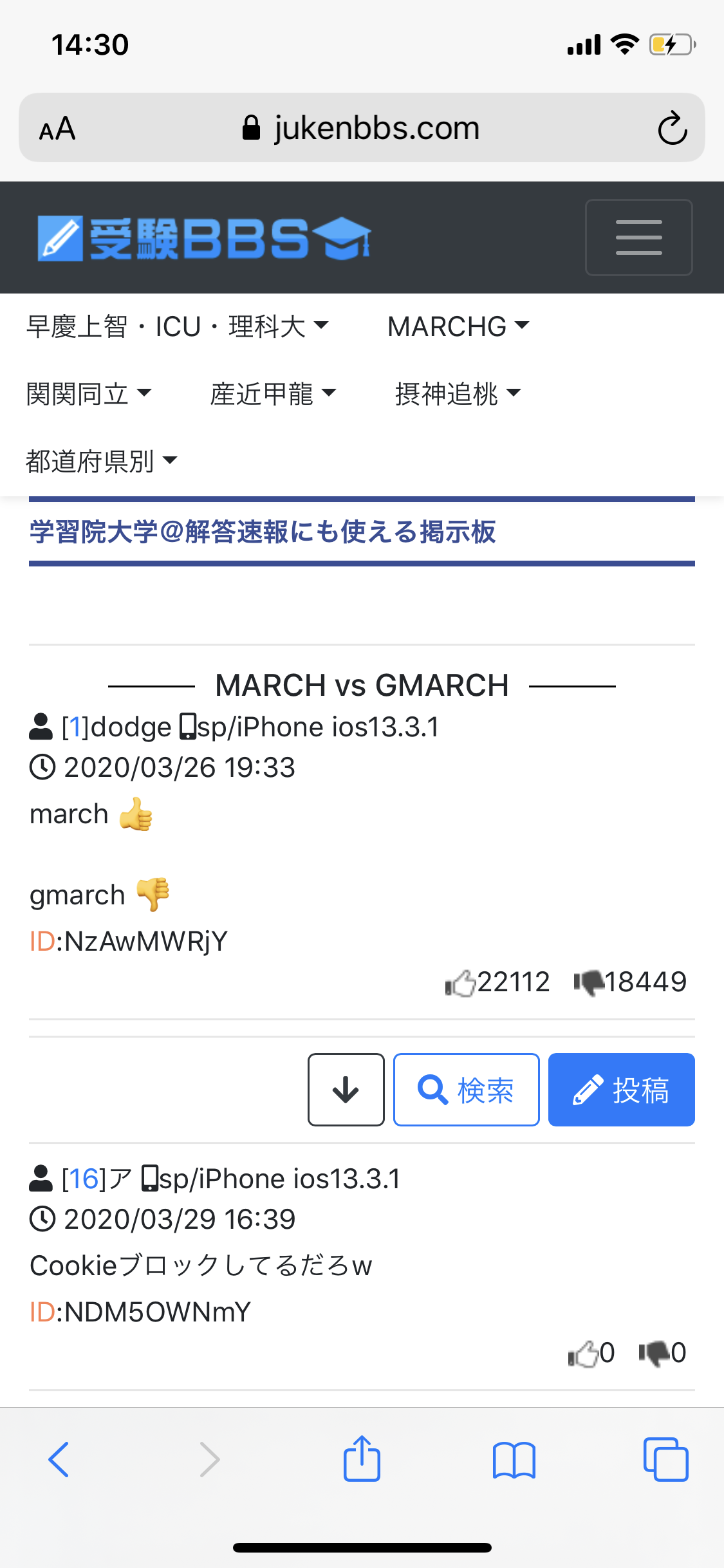Open the 受験BBS home logo
Screen dimensions: 724x1568
click(x=204, y=238)
